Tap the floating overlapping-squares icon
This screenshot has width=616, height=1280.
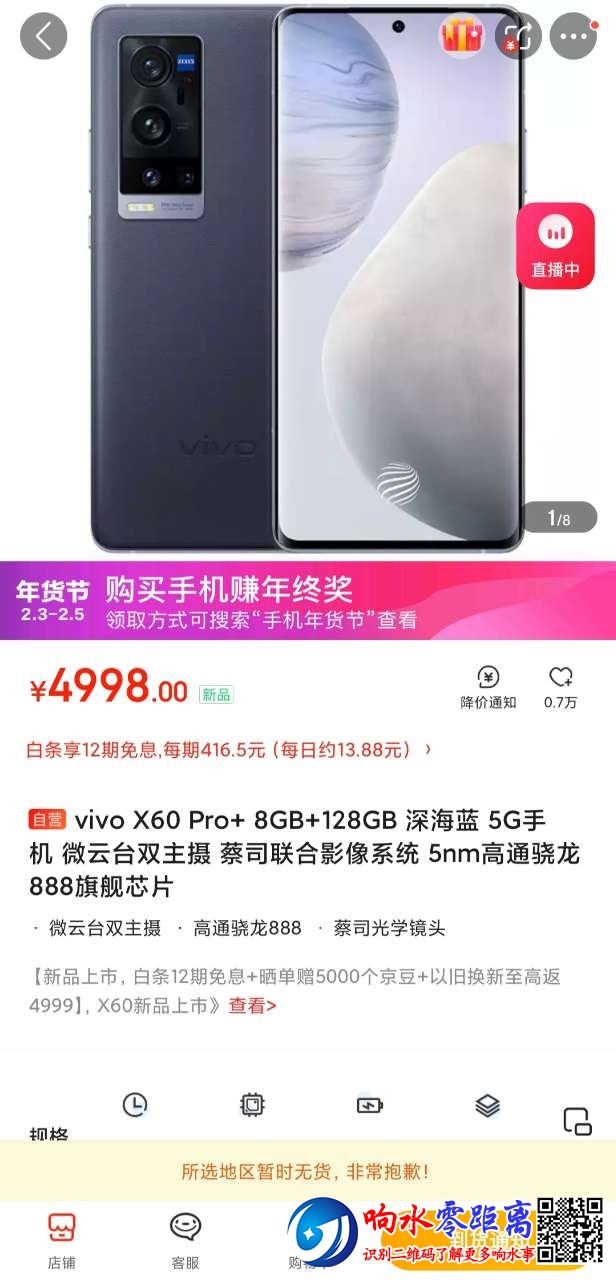(x=577, y=1121)
